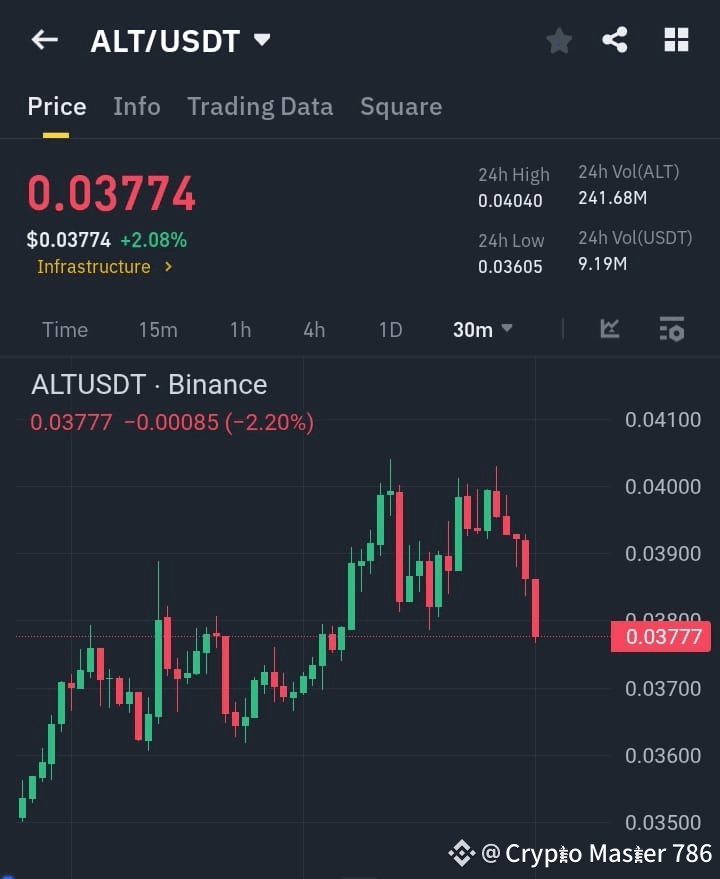The image size is (720, 879).
Task: Click the red 0.03777 price tag label
Action: (x=661, y=636)
